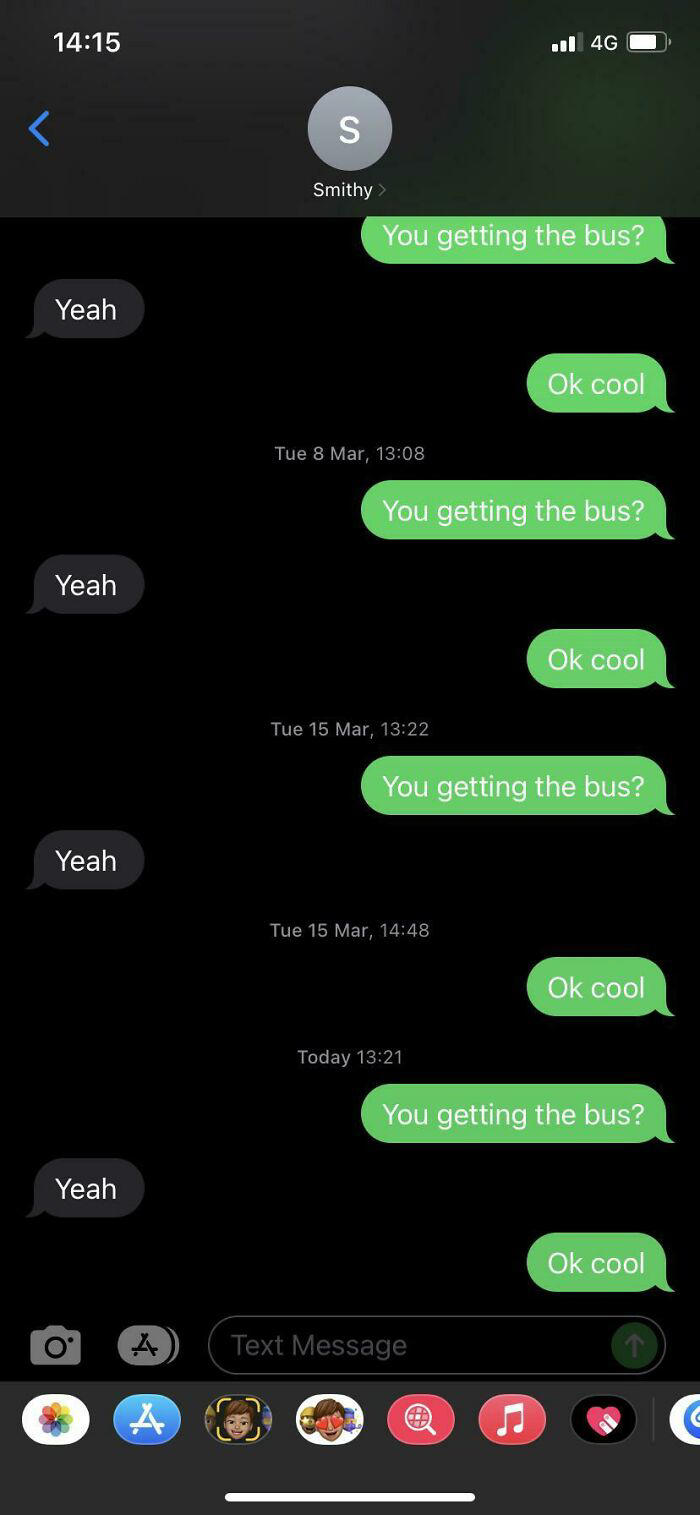Open the Music app in the drawer

(x=511, y=1419)
